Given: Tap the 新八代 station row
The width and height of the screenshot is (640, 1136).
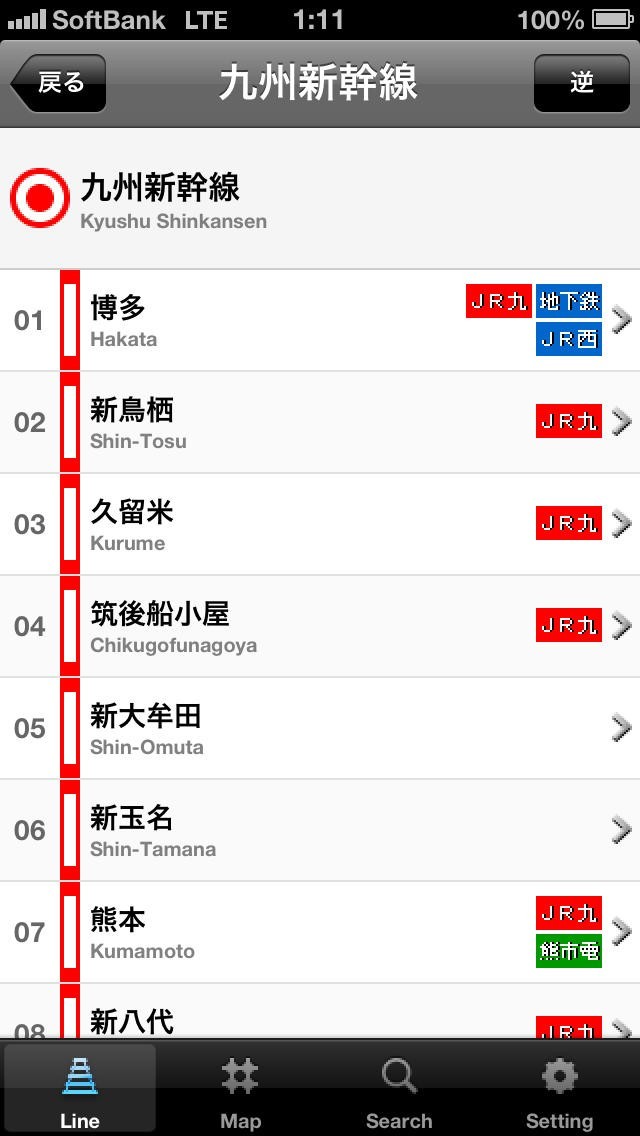Looking at the screenshot, I should click(x=320, y=1015).
